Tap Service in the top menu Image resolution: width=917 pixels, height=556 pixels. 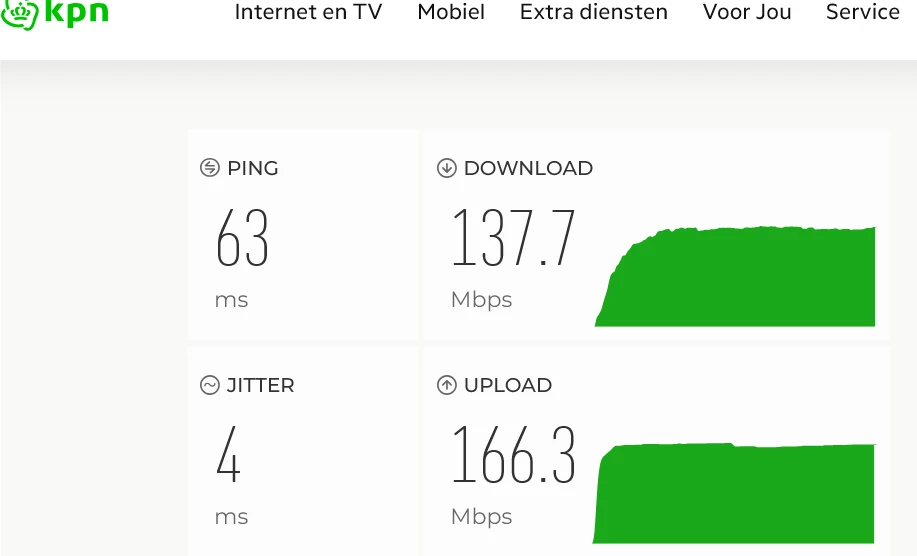[x=862, y=13]
